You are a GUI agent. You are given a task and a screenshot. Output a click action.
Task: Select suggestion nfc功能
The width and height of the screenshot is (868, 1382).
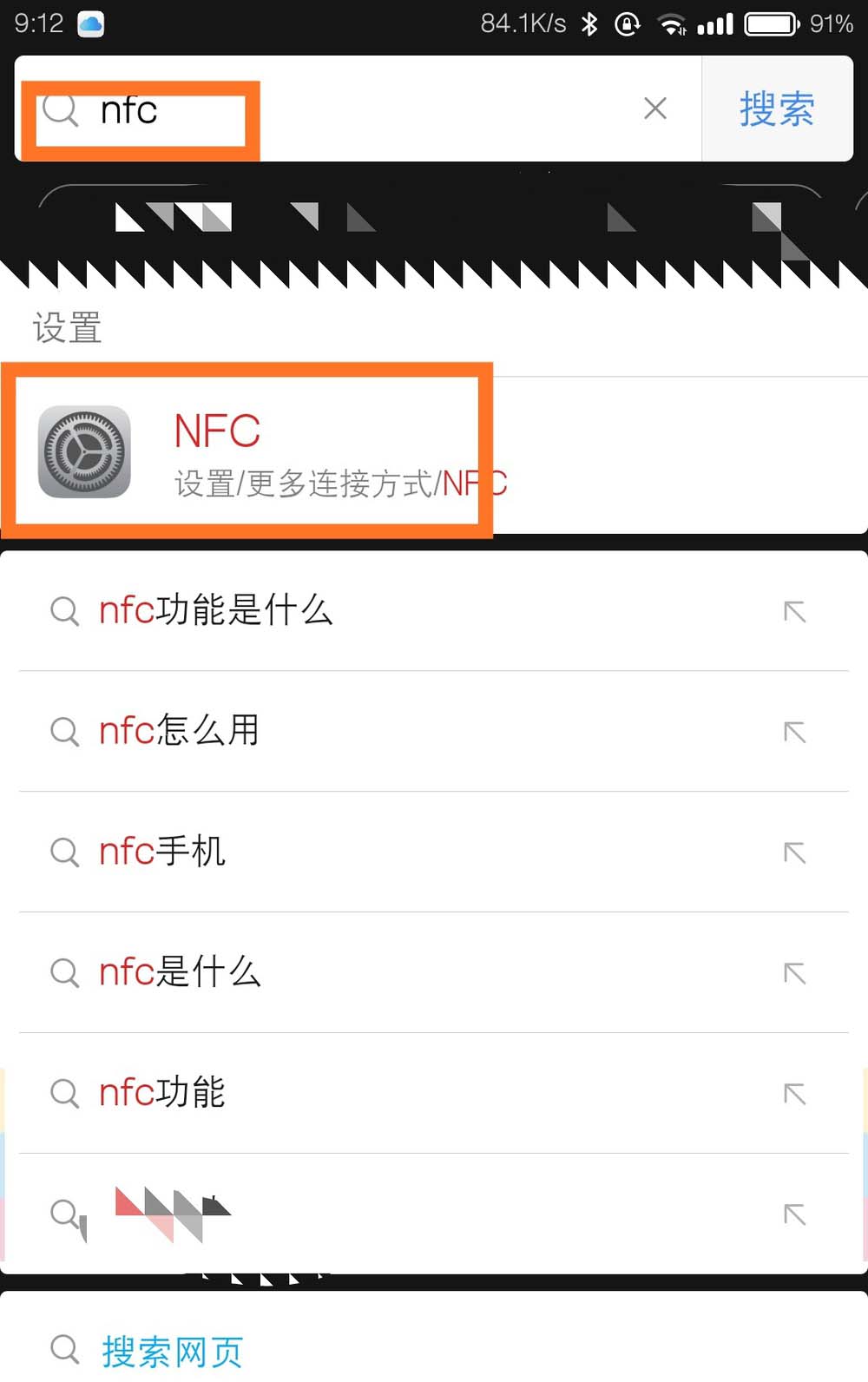[x=162, y=1093]
